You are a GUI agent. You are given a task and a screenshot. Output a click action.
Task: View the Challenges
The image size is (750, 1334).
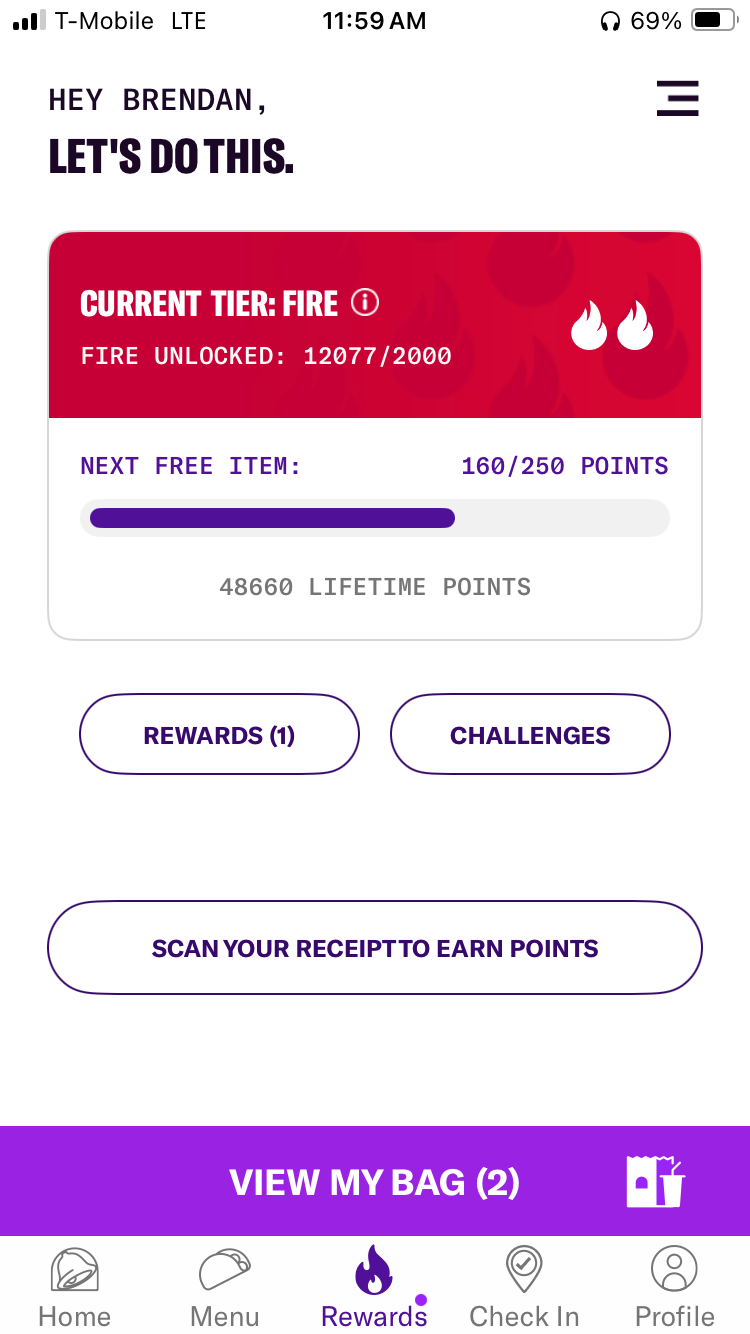[530, 735]
